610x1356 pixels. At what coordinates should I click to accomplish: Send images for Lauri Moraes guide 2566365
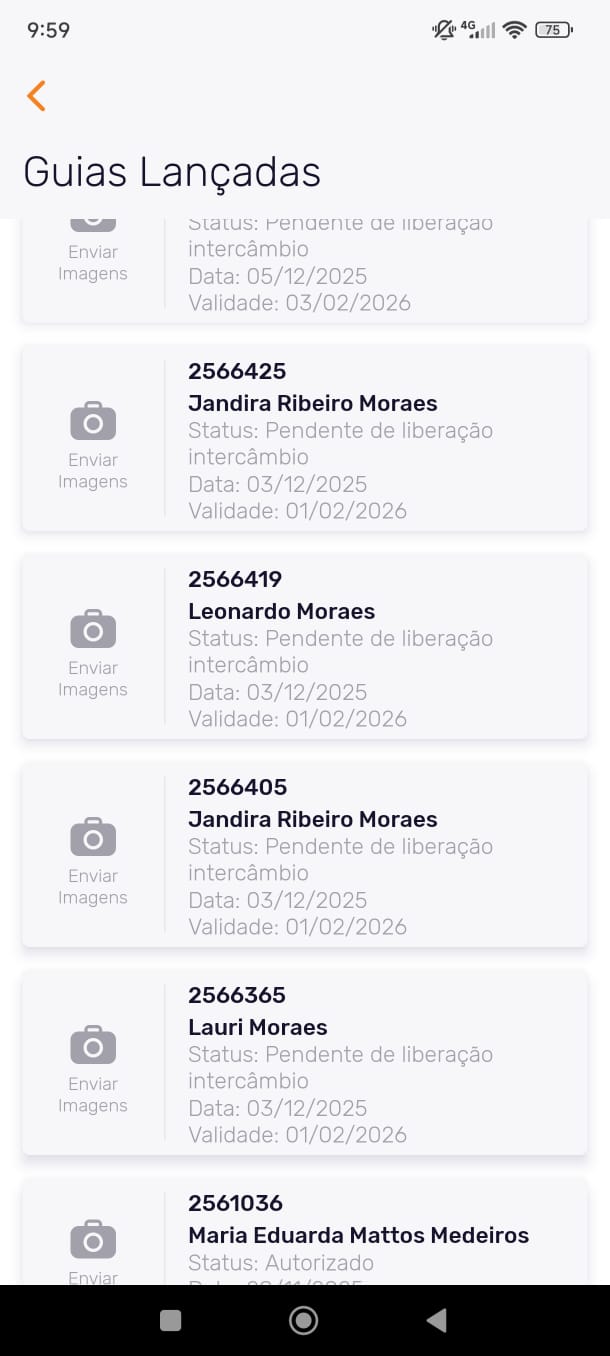93,1064
